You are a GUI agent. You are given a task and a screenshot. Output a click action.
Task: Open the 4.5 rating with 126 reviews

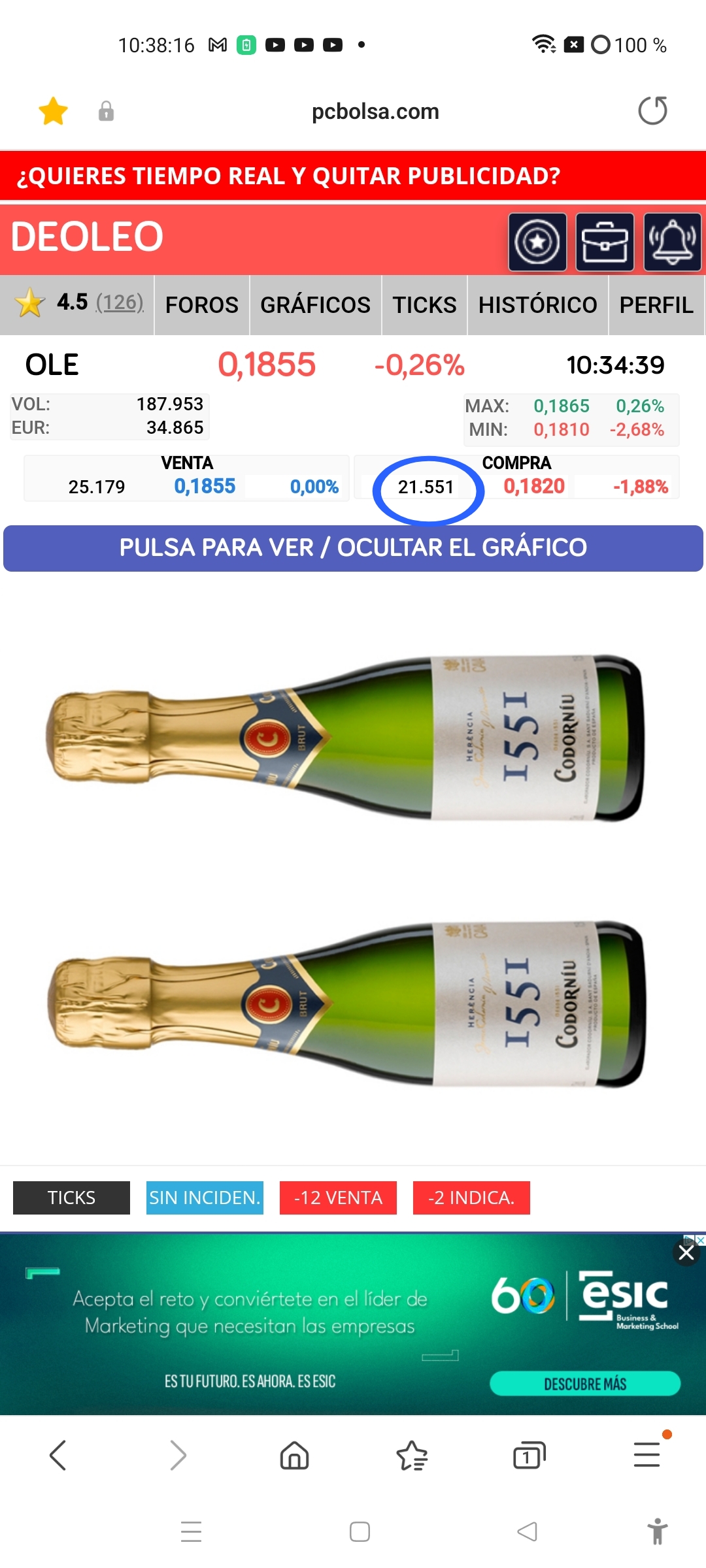click(x=77, y=304)
